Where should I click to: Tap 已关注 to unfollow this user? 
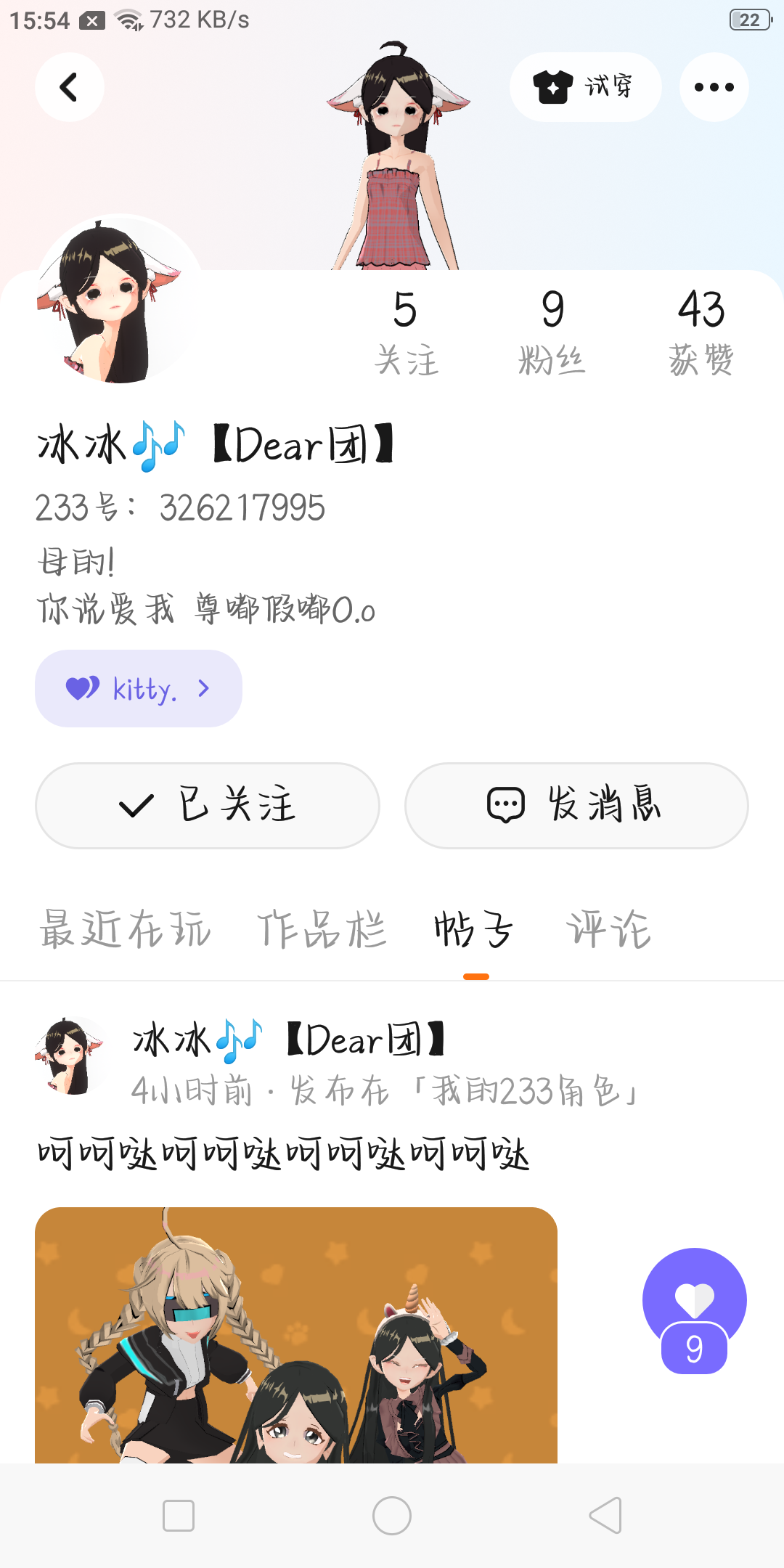click(207, 805)
